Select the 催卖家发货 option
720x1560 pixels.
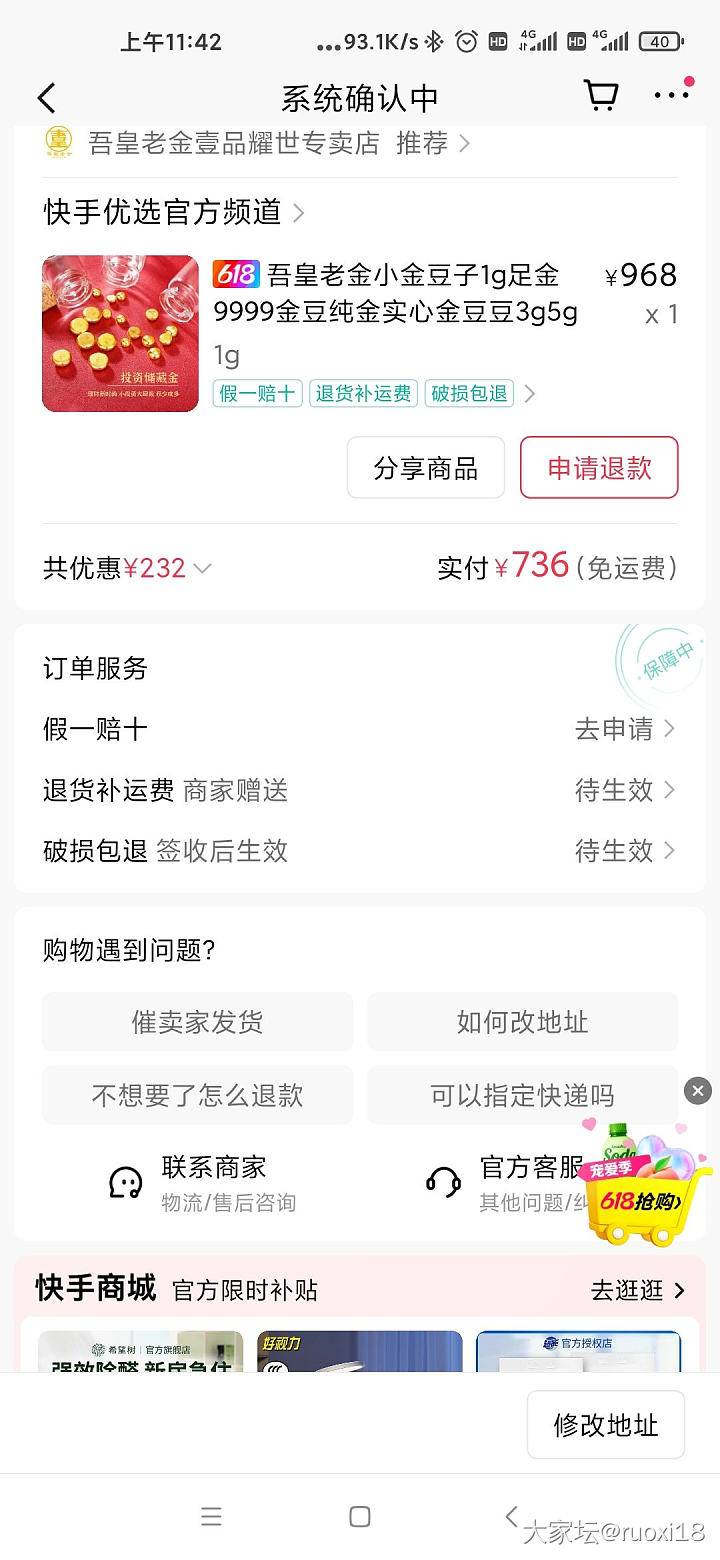(x=197, y=1022)
